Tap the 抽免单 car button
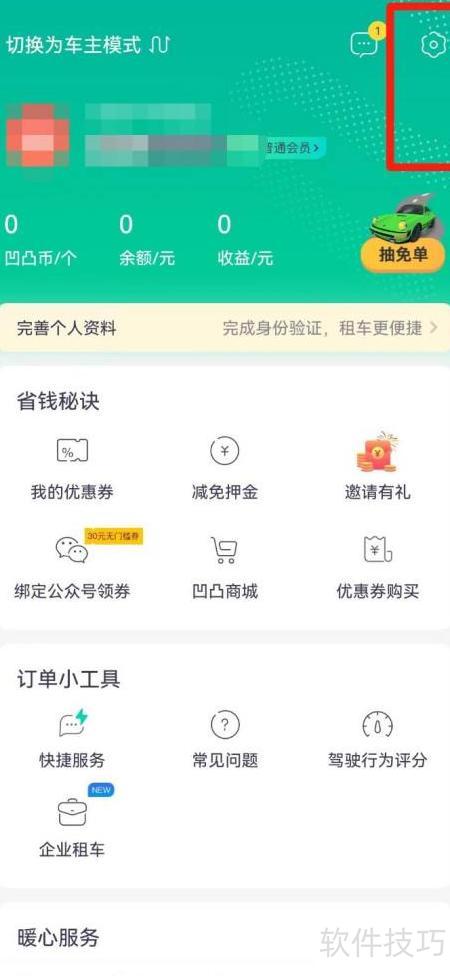This screenshot has width=450, height=976. tap(403, 240)
